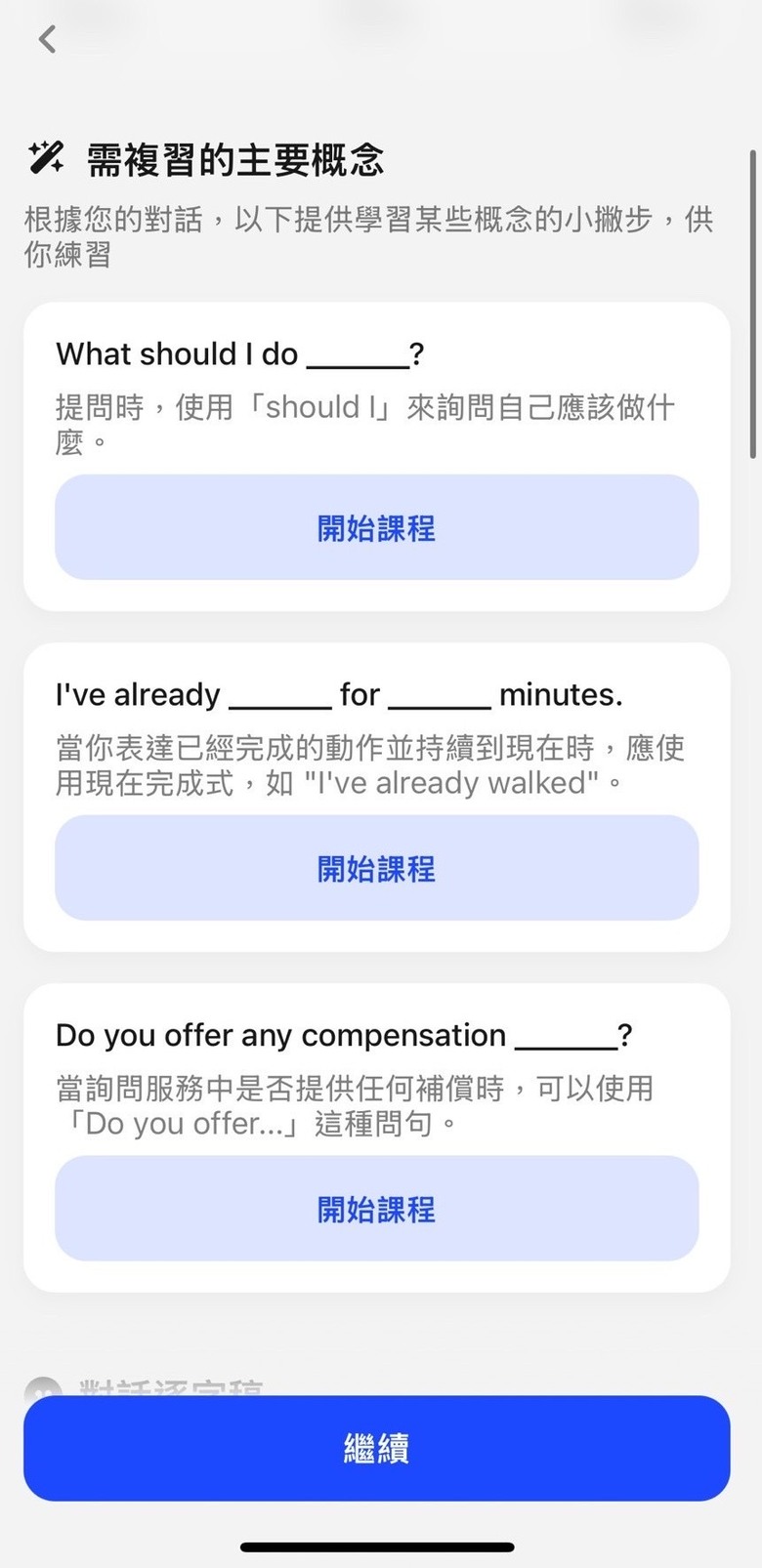The height and width of the screenshot is (1568, 762).
Task: Start the lesson for "What should I do"
Action: point(377,527)
